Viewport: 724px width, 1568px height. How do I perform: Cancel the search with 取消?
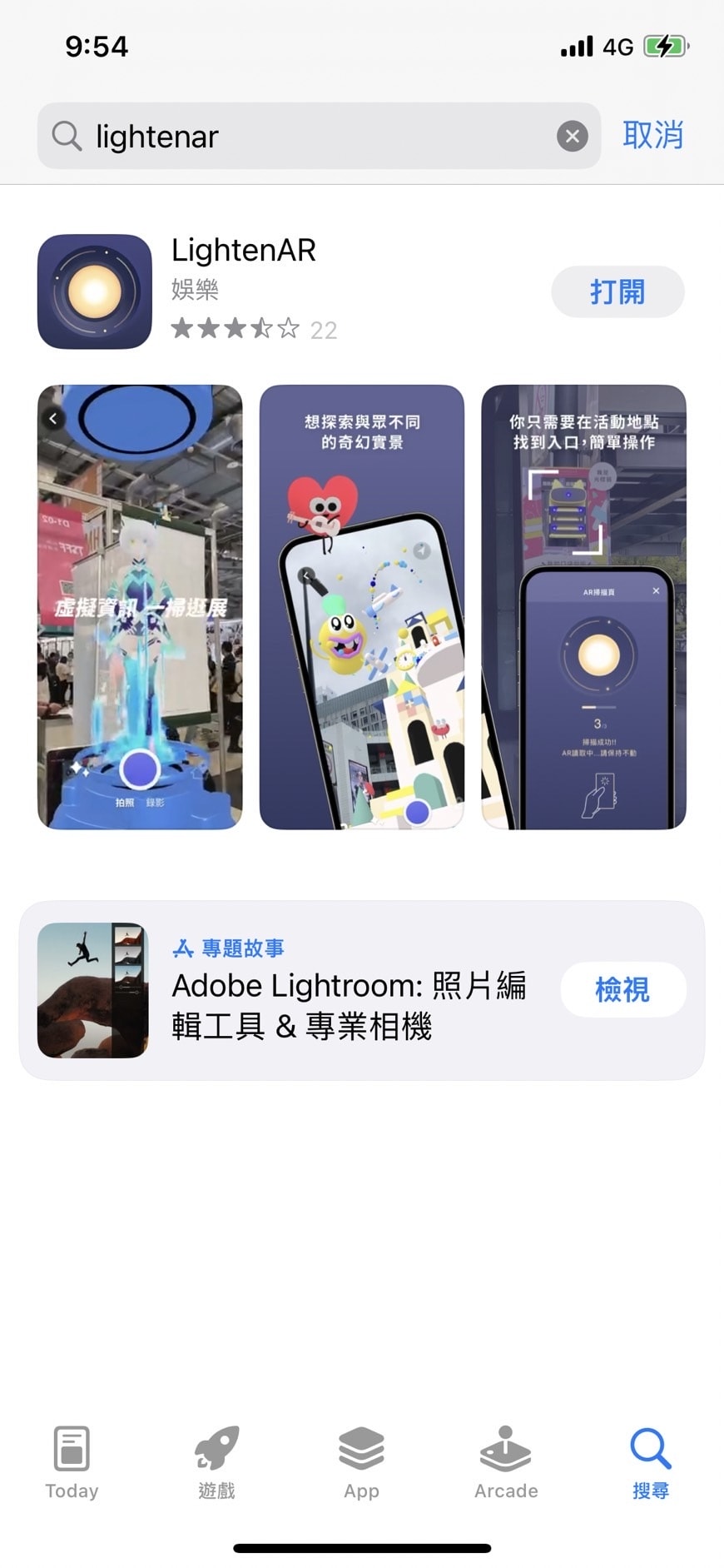(652, 135)
